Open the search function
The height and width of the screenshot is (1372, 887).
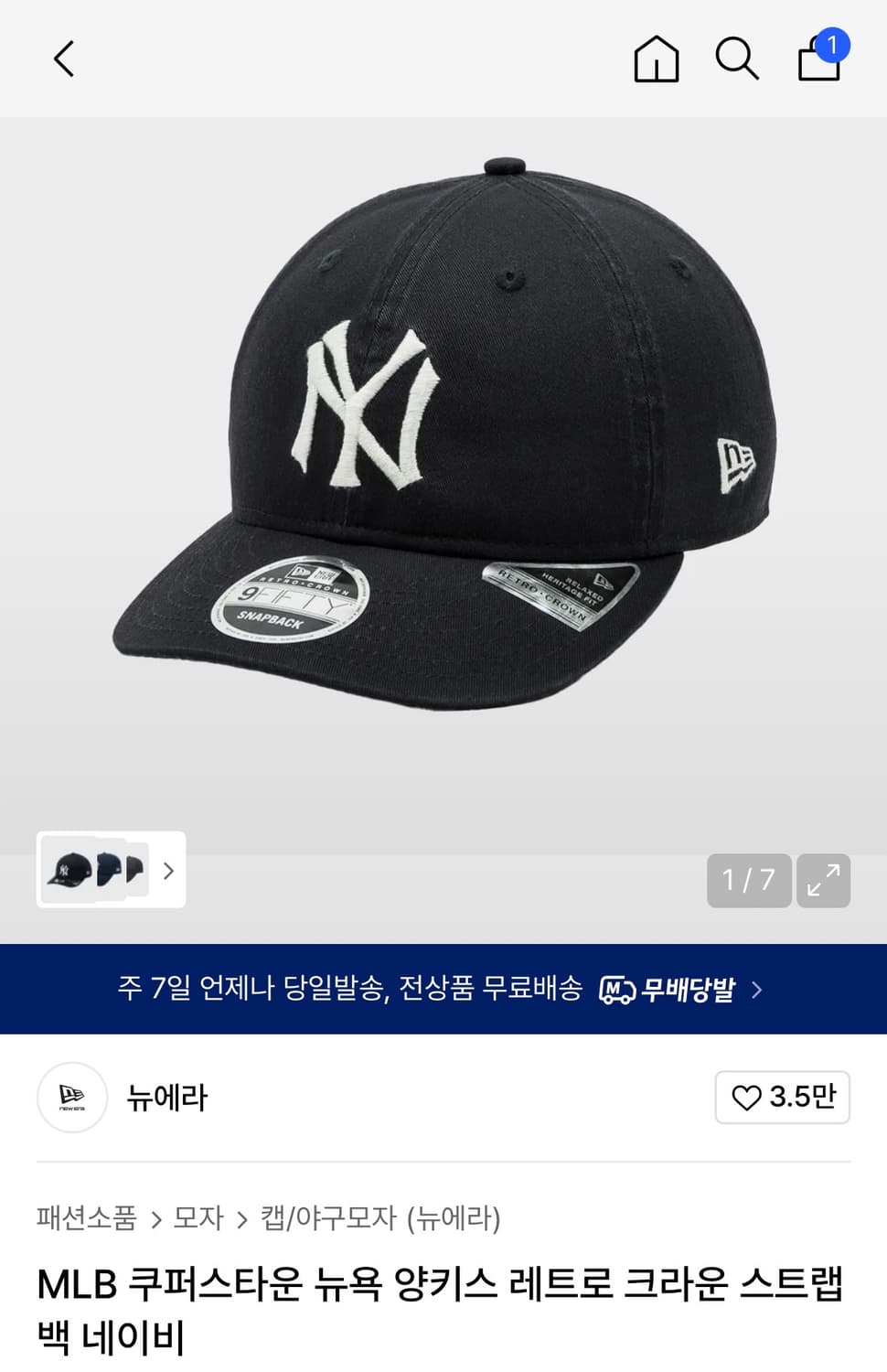coord(736,59)
